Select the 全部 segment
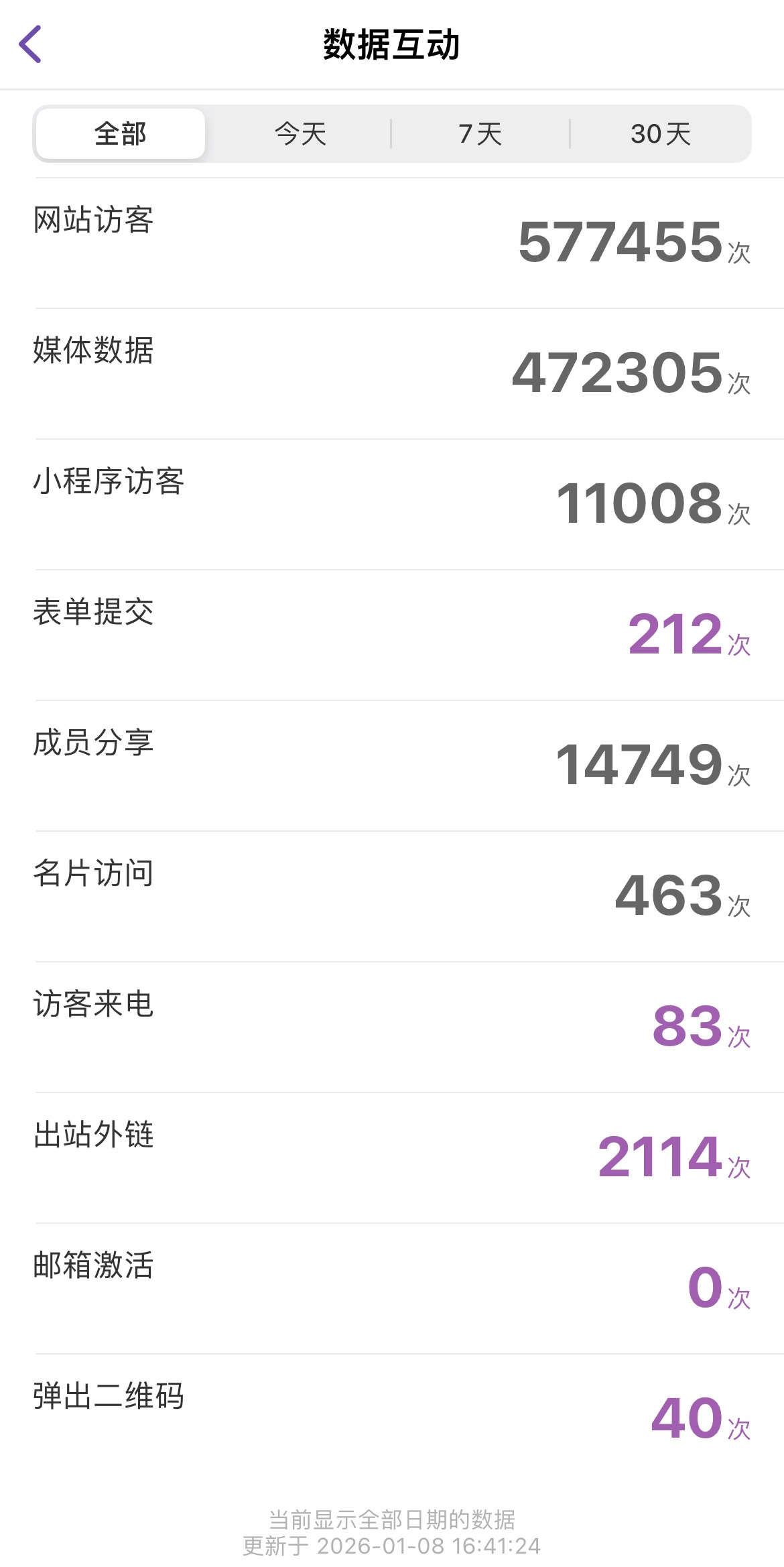 tap(121, 134)
